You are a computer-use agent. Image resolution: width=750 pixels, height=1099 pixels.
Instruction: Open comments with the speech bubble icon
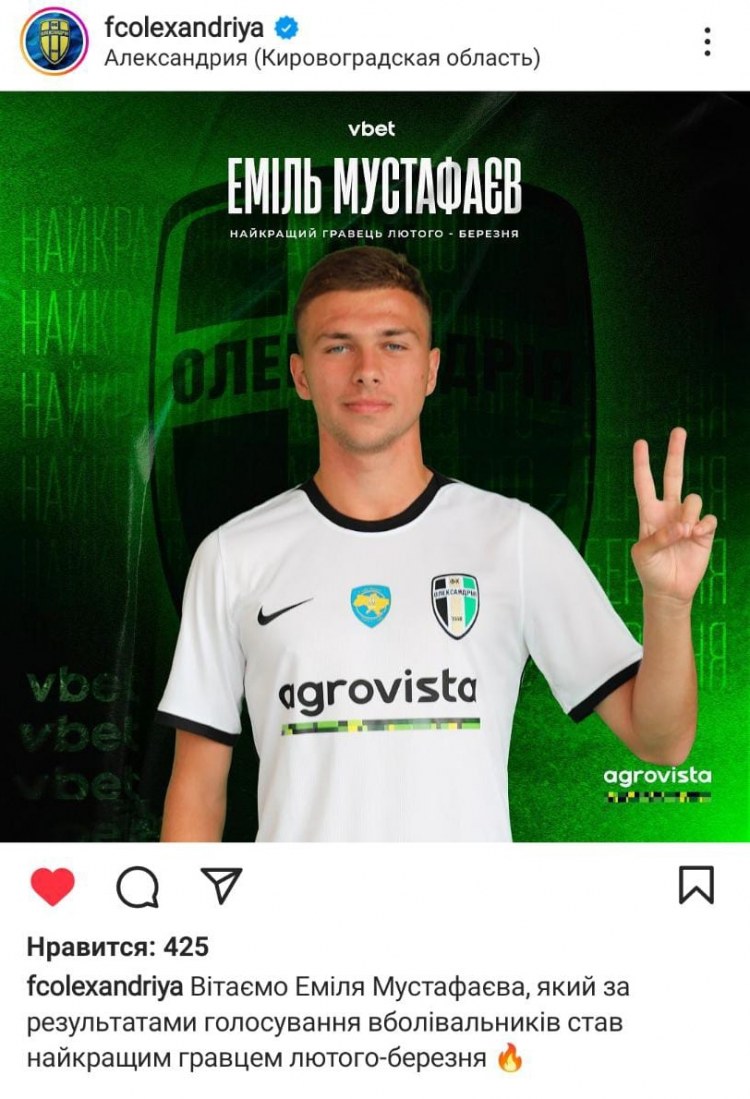coord(137,885)
